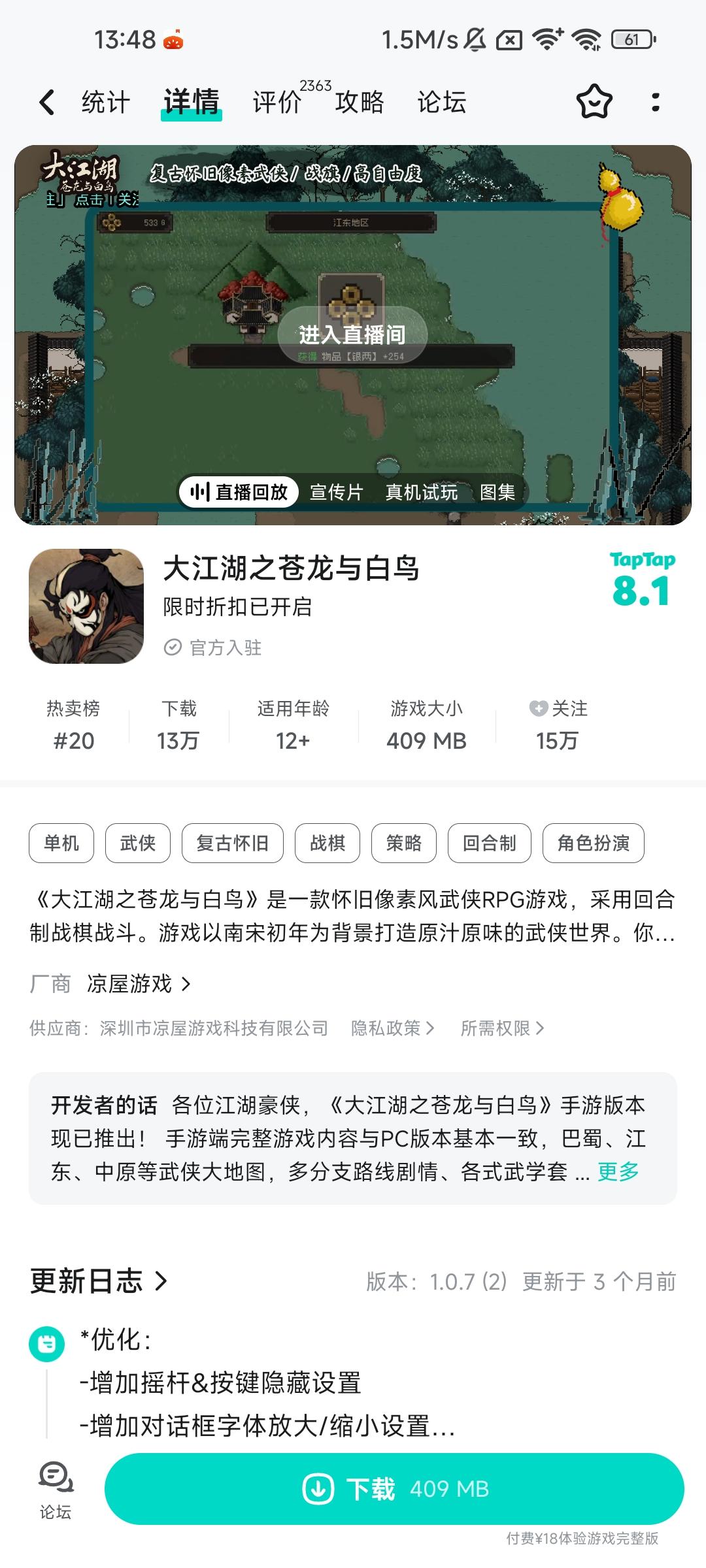This screenshot has width=706, height=1568.
Task: Open the 攻略 strategy guide tab
Action: (x=359, y=101)
